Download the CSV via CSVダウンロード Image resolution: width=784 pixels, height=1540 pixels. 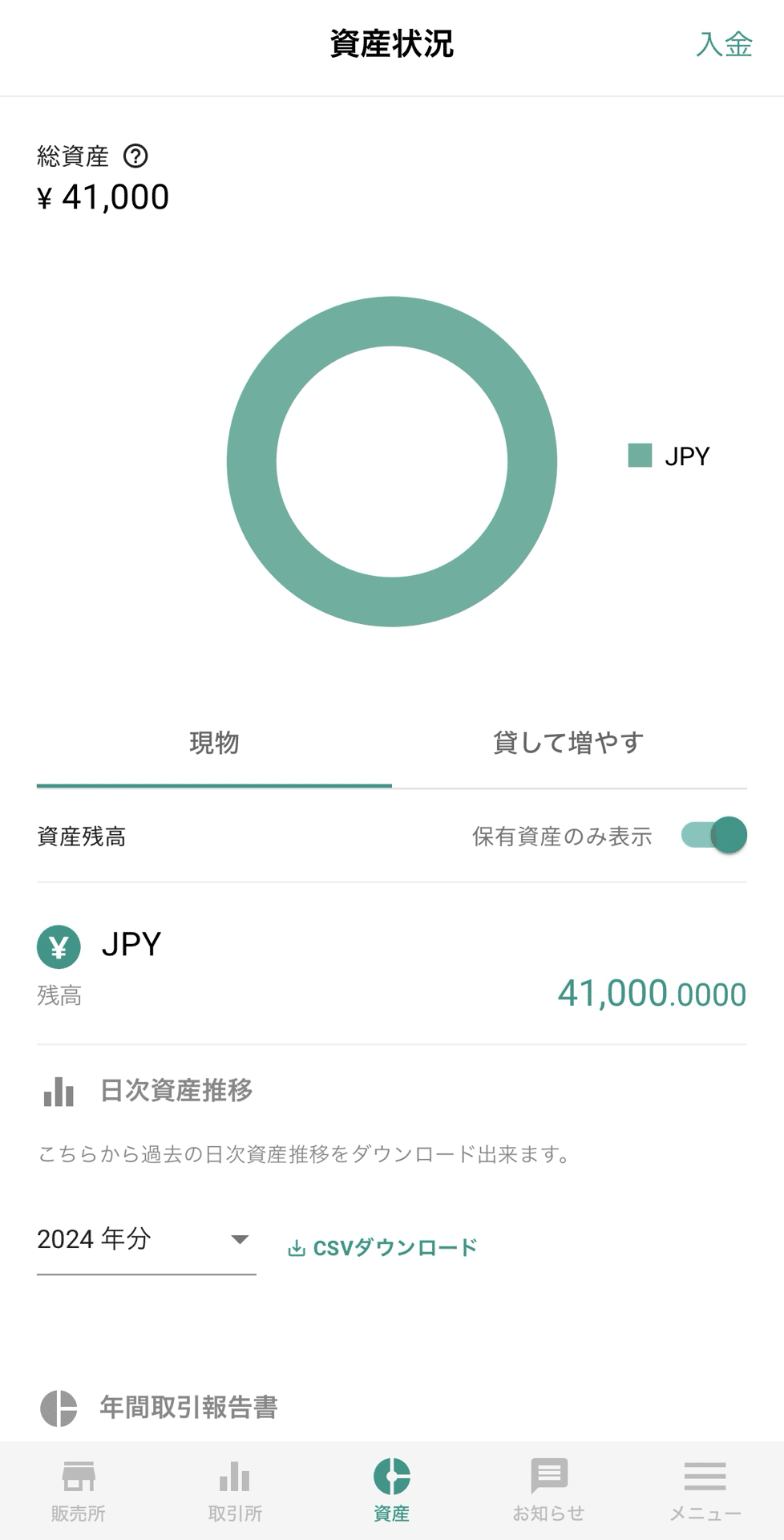point(382,1248)
